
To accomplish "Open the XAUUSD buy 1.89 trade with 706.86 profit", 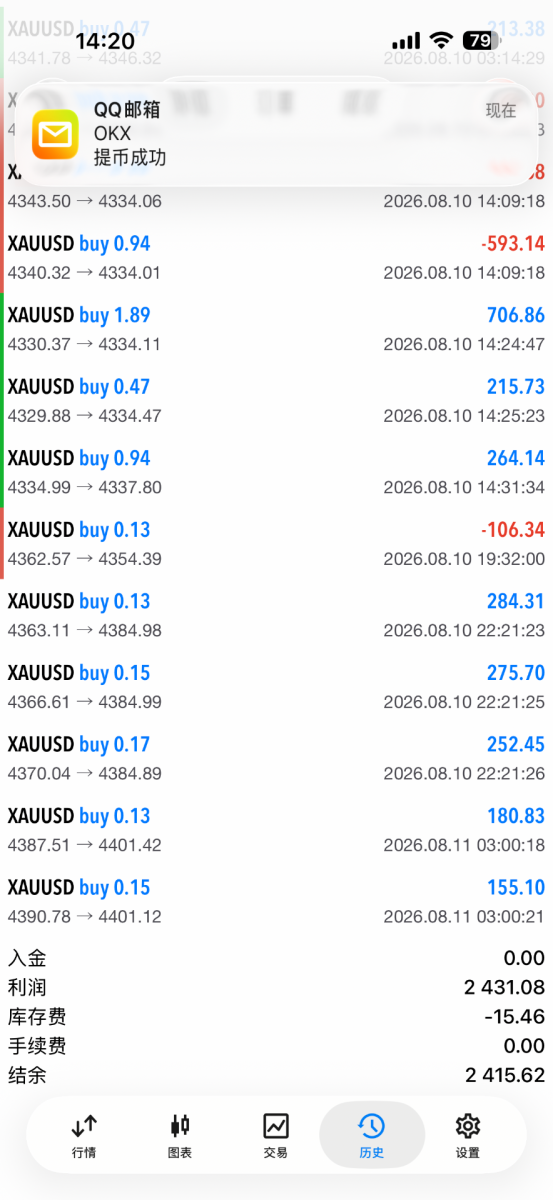I will (276, 329).
